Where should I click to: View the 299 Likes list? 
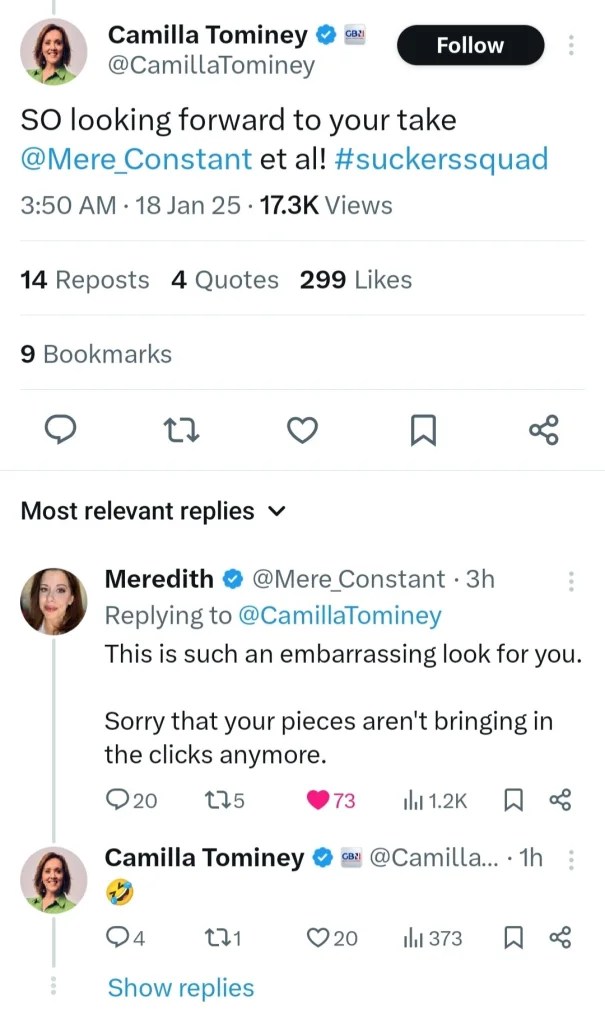(355, 280)
